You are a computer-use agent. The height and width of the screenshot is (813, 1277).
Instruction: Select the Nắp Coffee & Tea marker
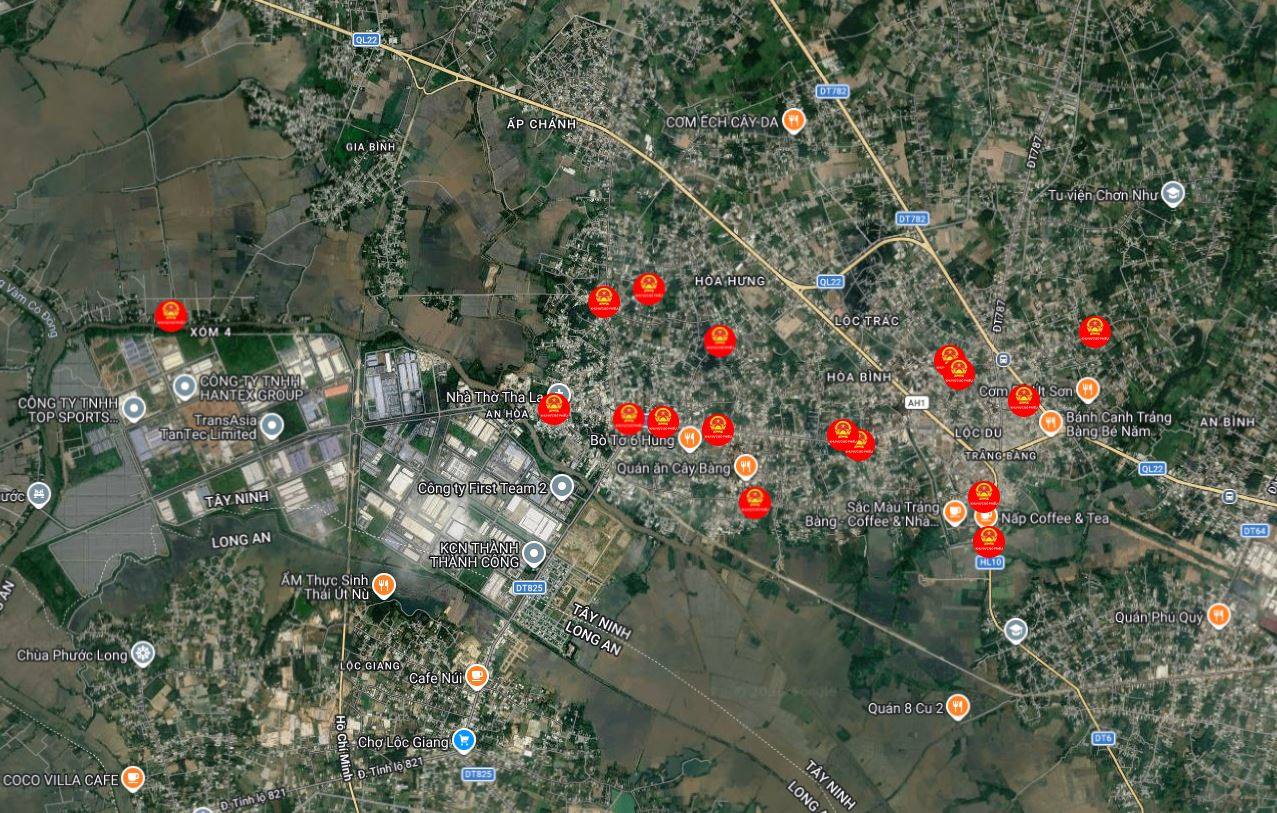[987, 517]
